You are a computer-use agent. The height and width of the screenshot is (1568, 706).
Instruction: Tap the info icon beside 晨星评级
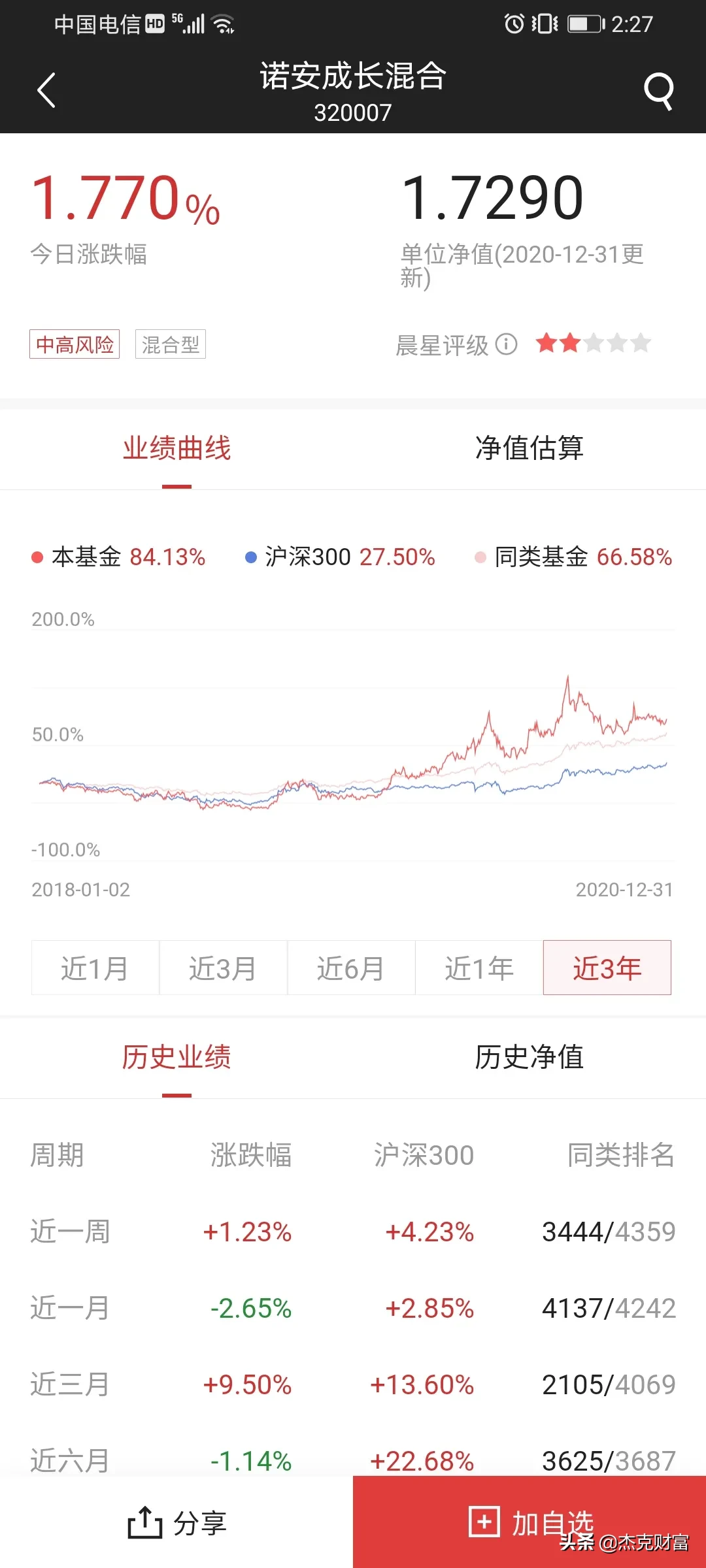coord(506,344)
